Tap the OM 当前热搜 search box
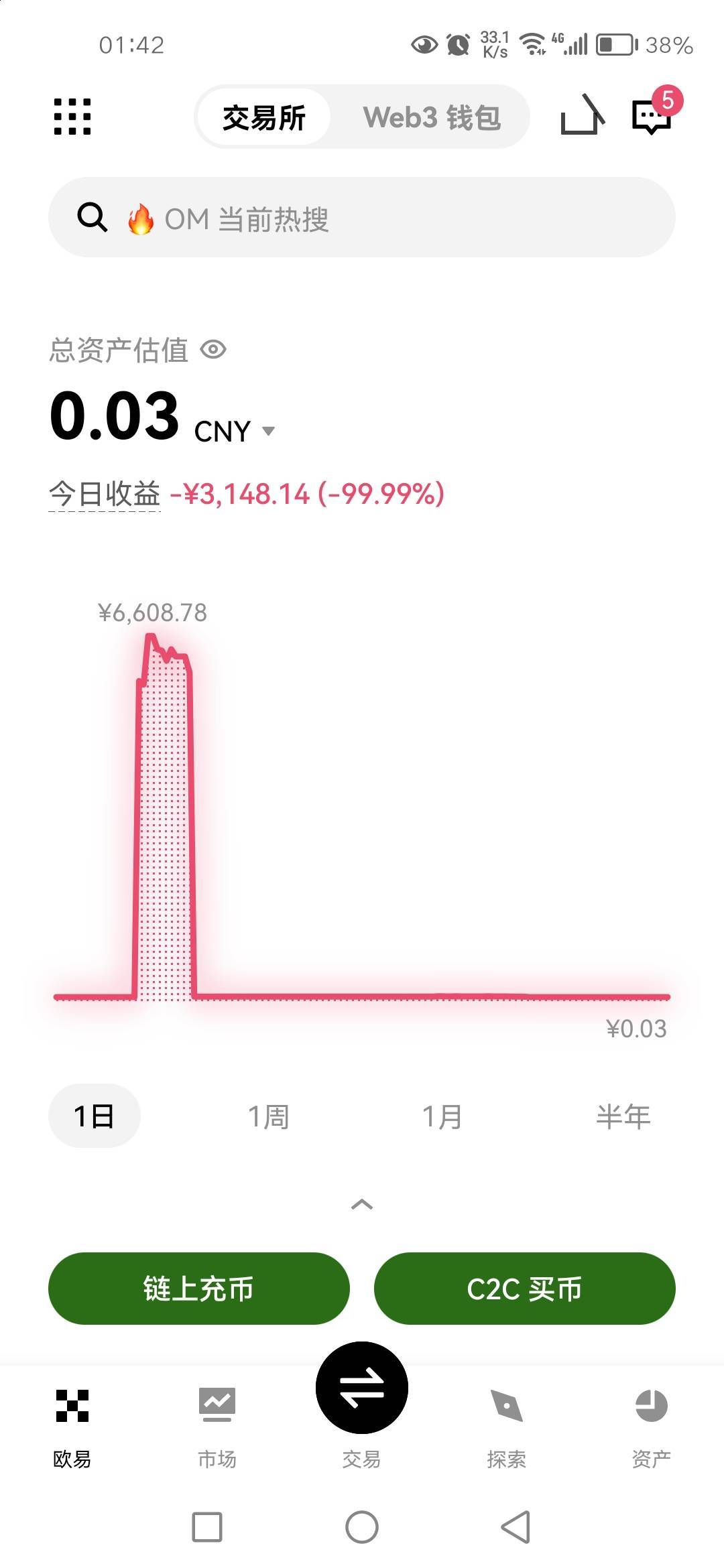This screenshot has height=1568, width=724. tap(362, 218)
